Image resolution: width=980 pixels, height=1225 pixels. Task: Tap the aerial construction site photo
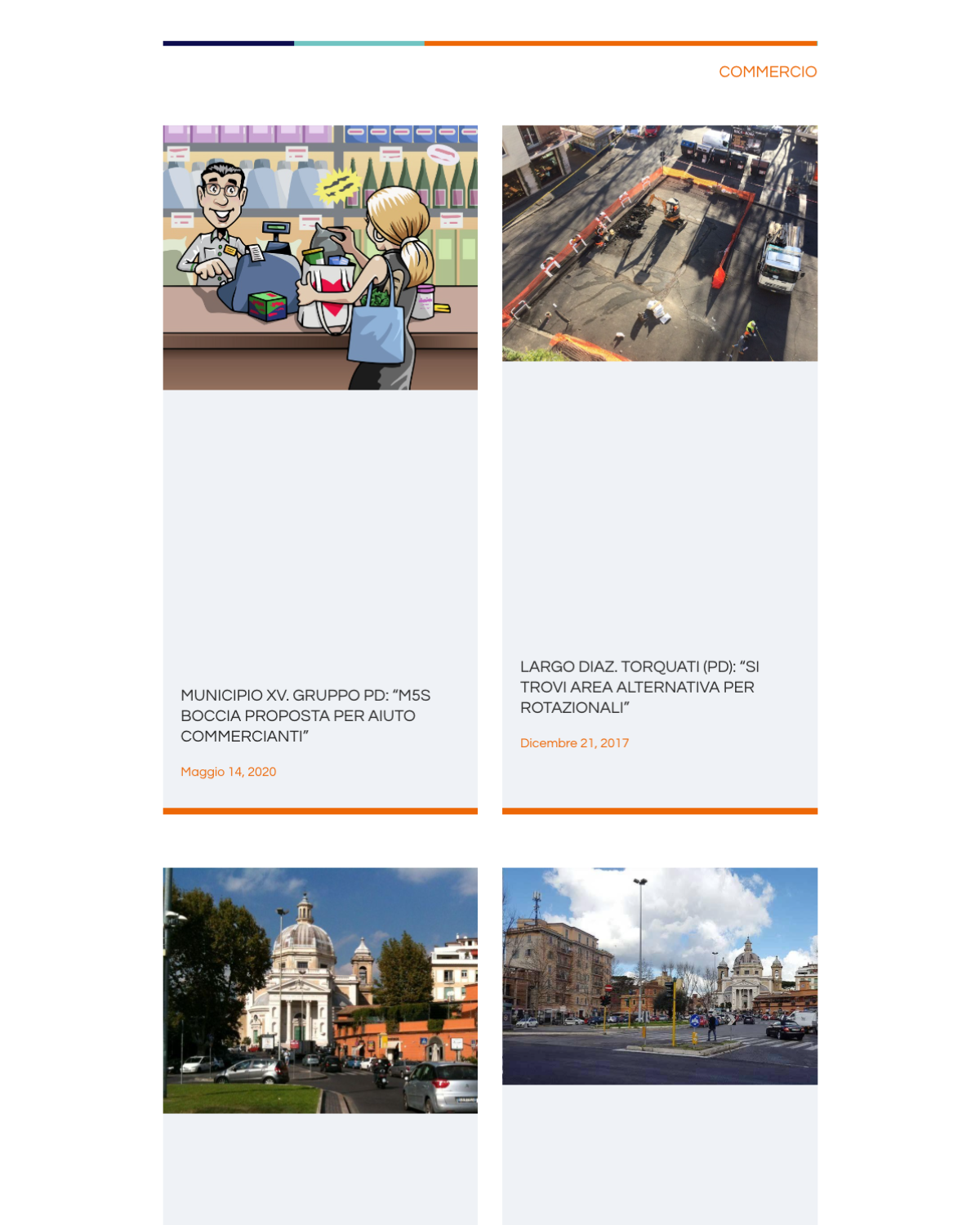(659, 243)
